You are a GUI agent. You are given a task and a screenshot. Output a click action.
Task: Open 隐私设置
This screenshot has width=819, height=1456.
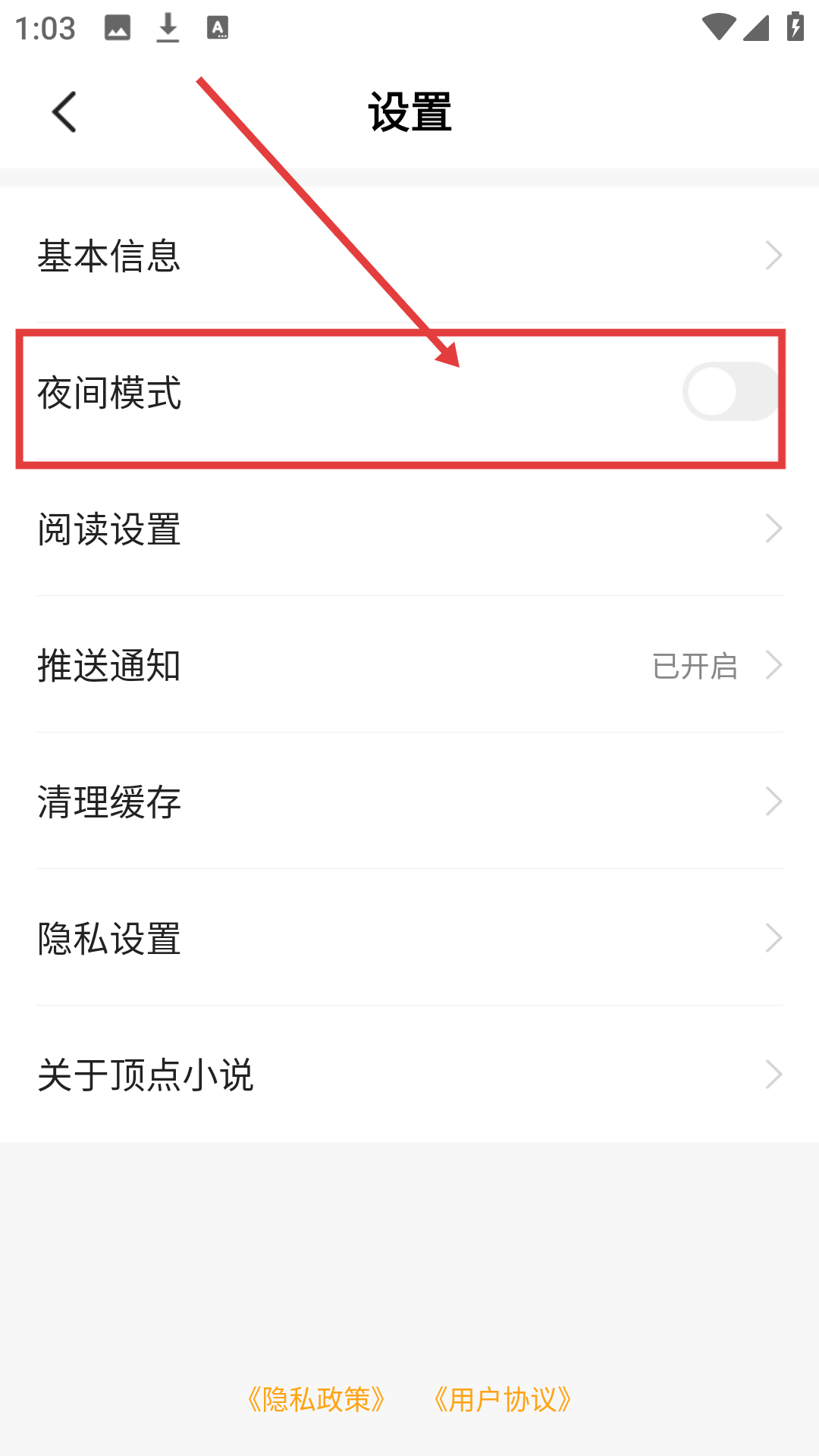click(x=409, y=938)
